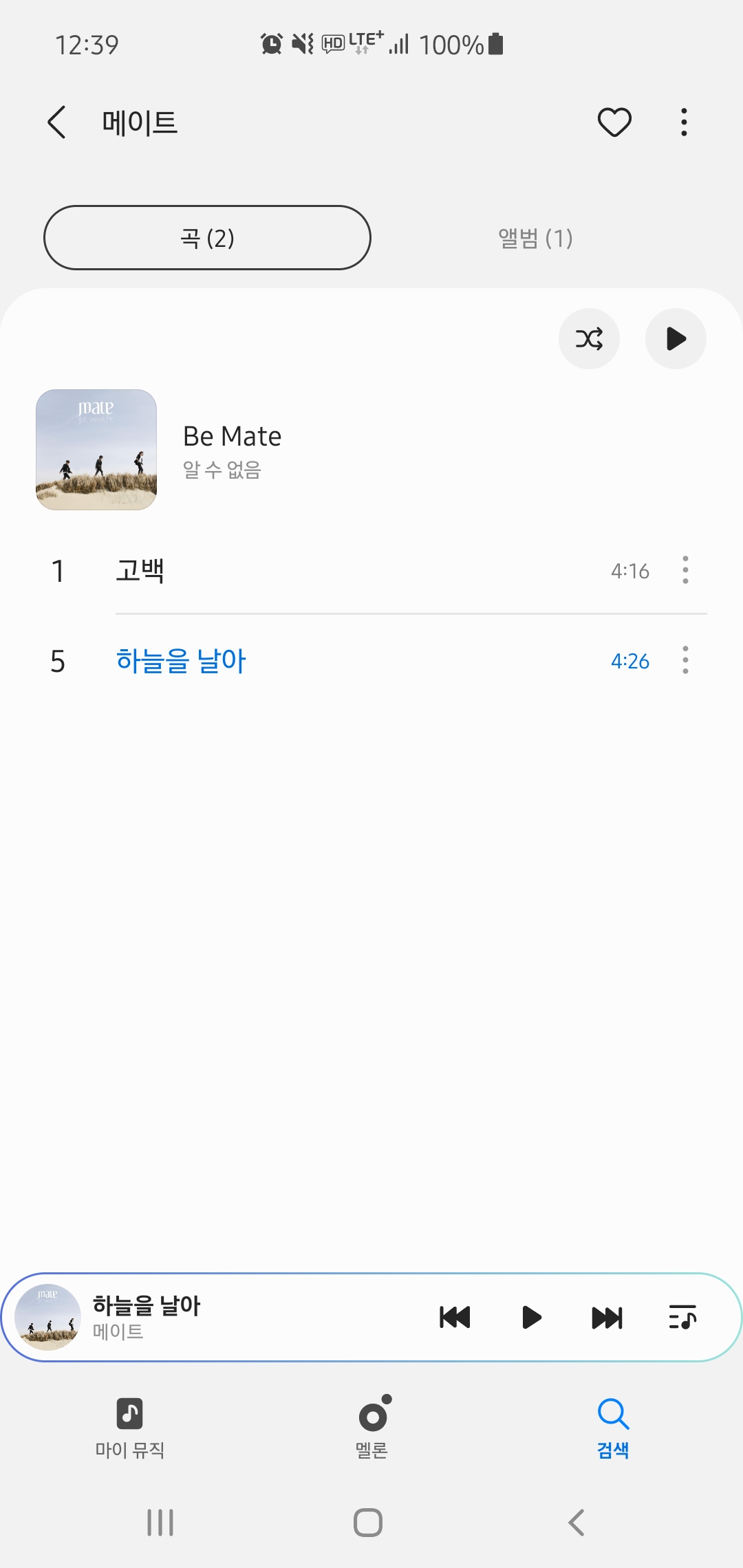Open more options for 고백

tap(685, 570)
